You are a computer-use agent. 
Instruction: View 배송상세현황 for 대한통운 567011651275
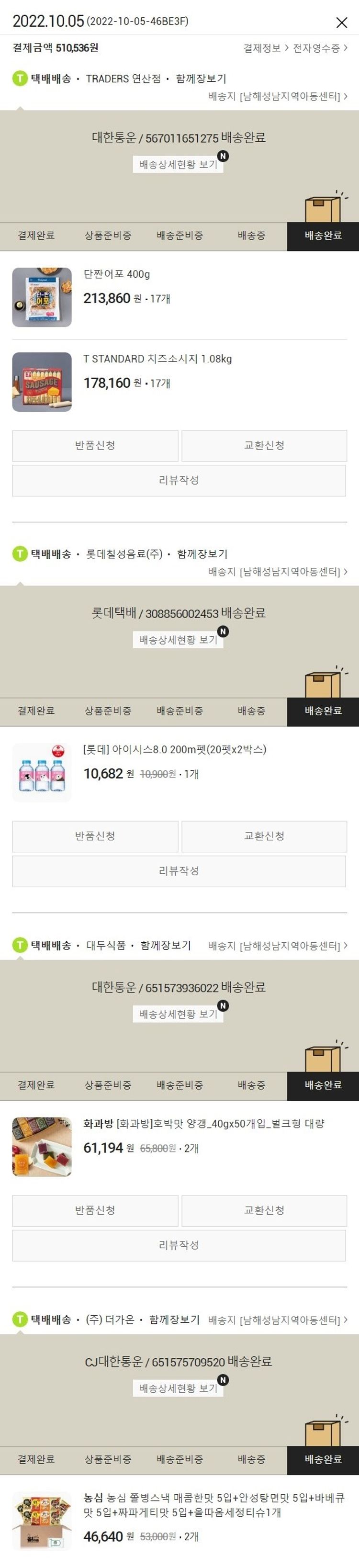coord(178,164)
